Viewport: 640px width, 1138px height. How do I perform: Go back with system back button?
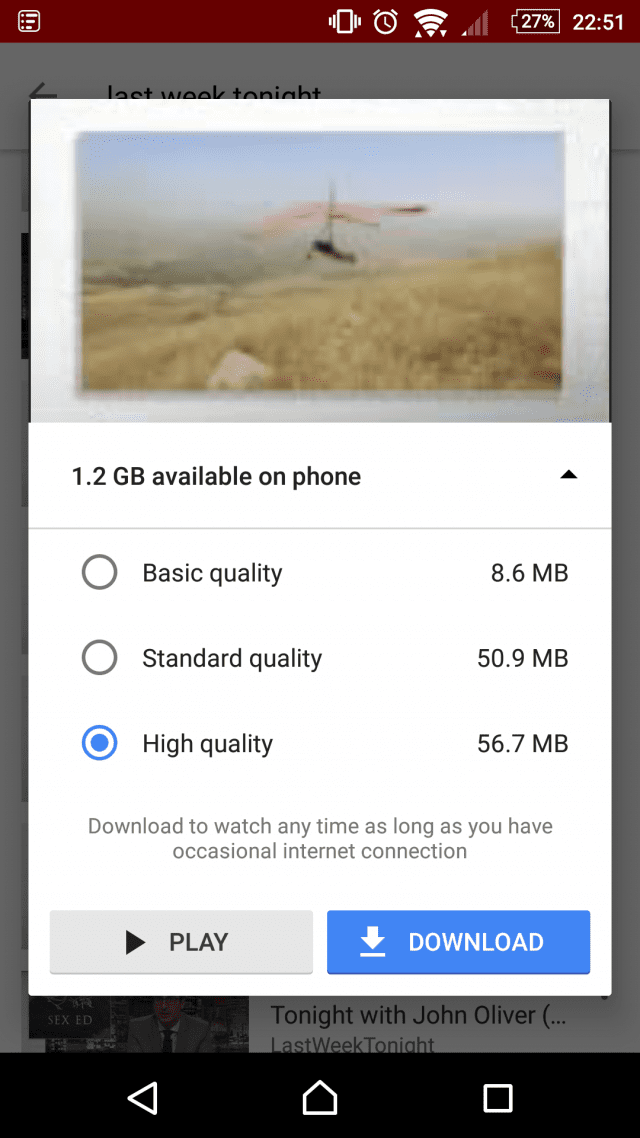click(x=142, y=1097)
